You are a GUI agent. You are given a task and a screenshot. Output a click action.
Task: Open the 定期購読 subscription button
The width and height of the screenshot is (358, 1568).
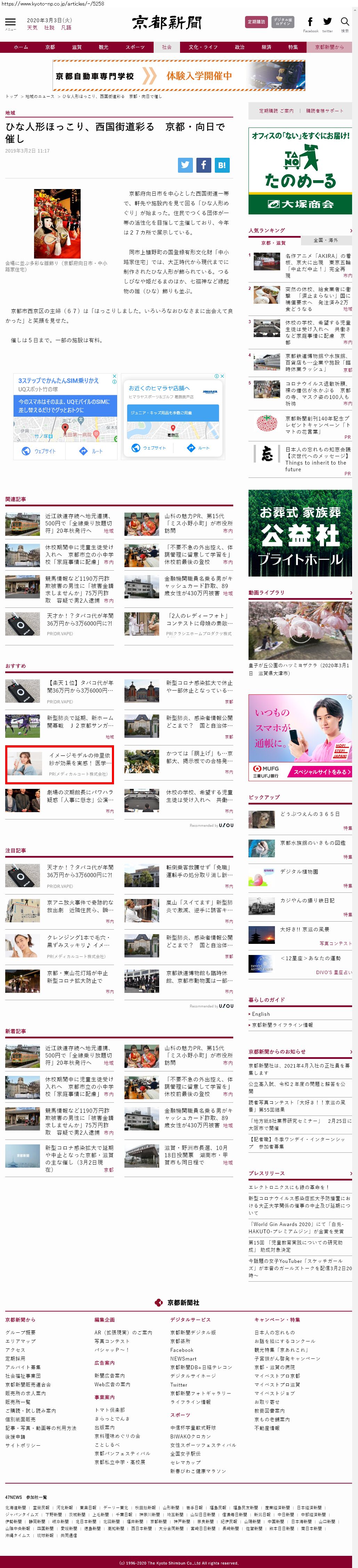(256, 22)
